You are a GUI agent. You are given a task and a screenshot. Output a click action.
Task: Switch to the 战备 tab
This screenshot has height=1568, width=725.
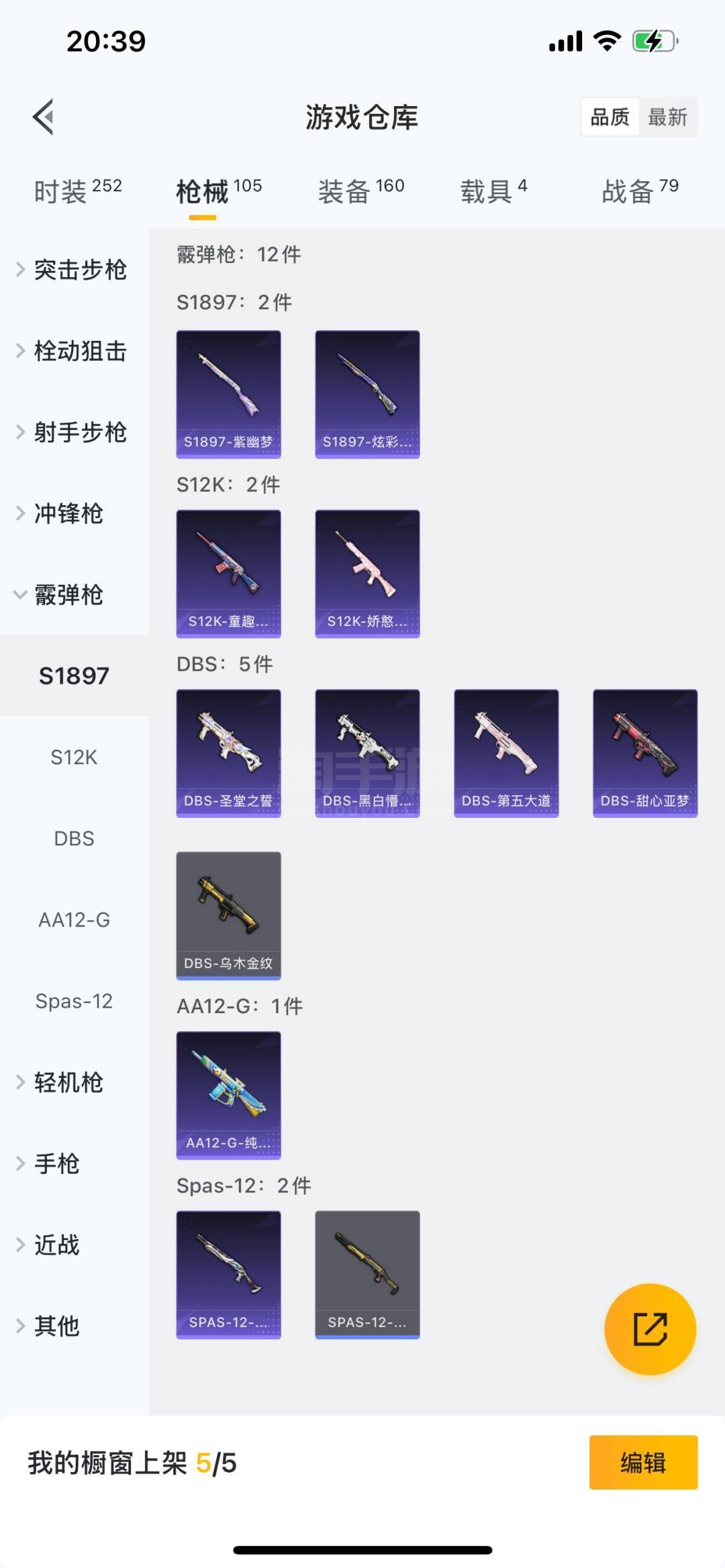(x=639, y=191)
